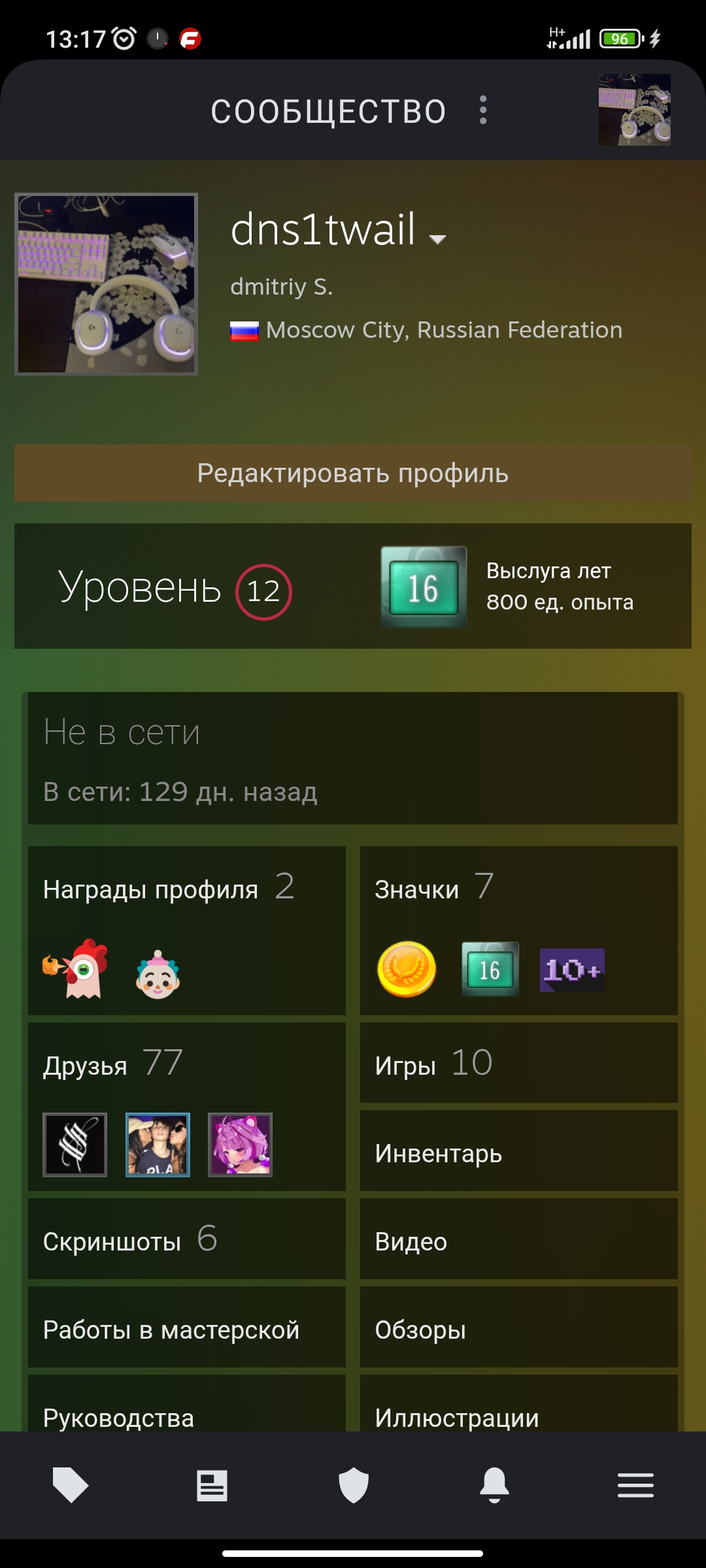
Task: Open the Steam Guard shield tab
Action: click(x=354, y=1485)
